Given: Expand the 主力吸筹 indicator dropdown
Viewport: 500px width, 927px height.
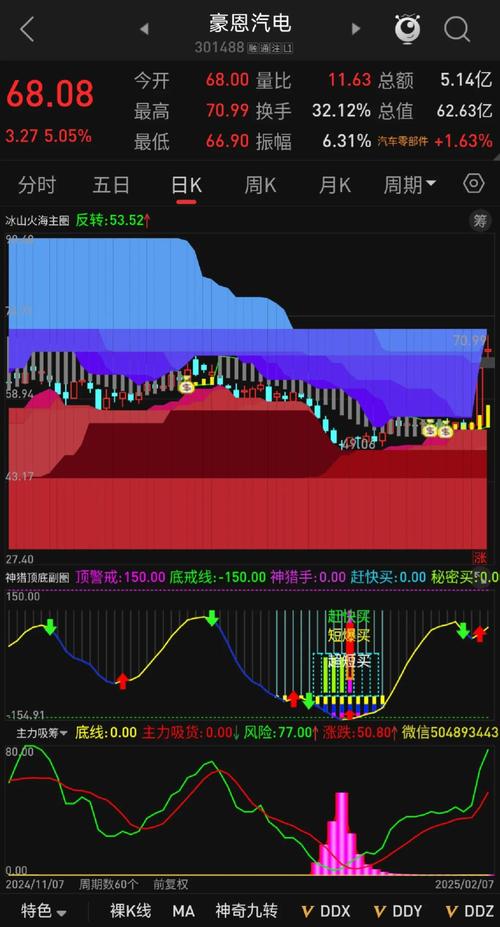Looking at the screenshot, I should tap(41, 733).
